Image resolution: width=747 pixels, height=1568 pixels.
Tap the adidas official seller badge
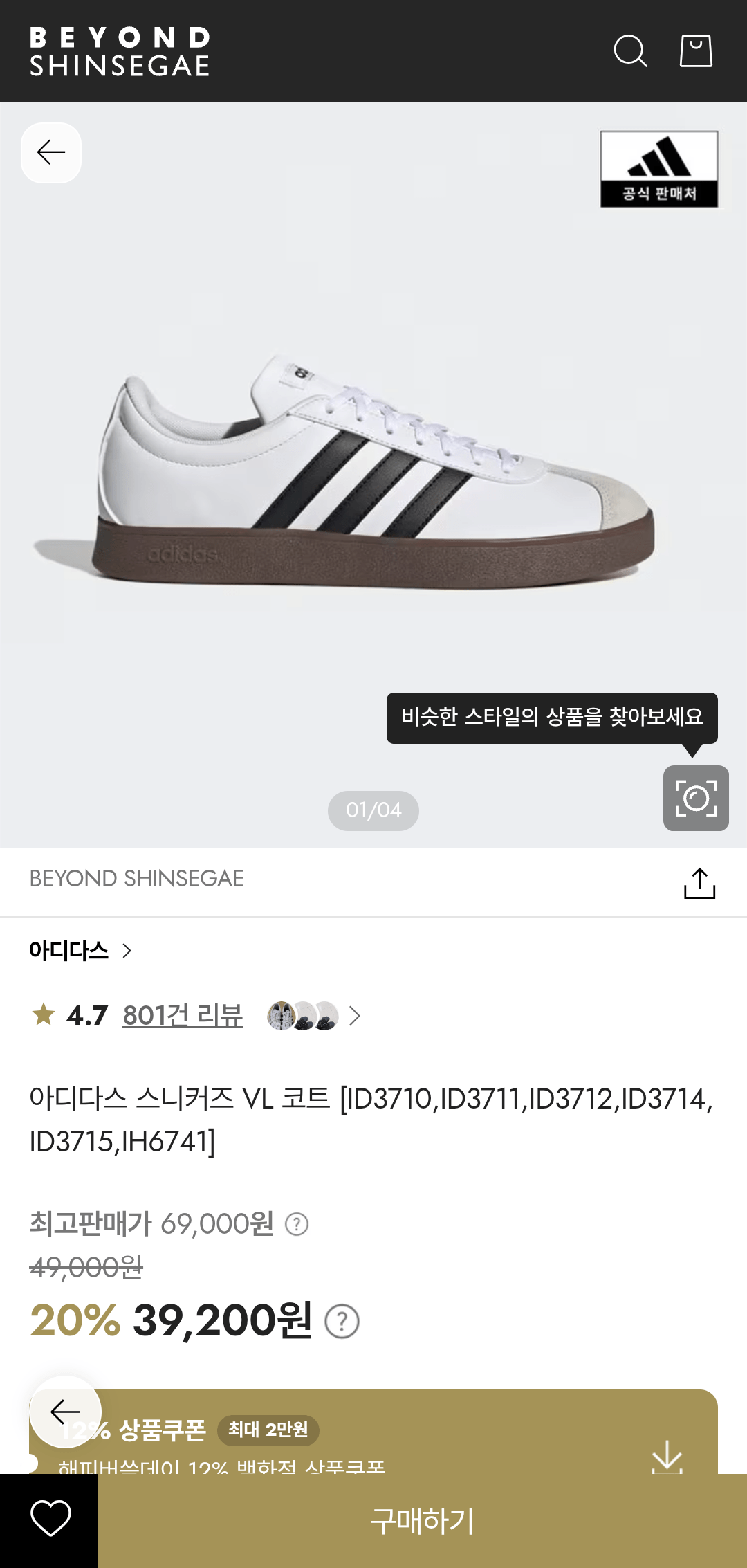click(658, 167)
